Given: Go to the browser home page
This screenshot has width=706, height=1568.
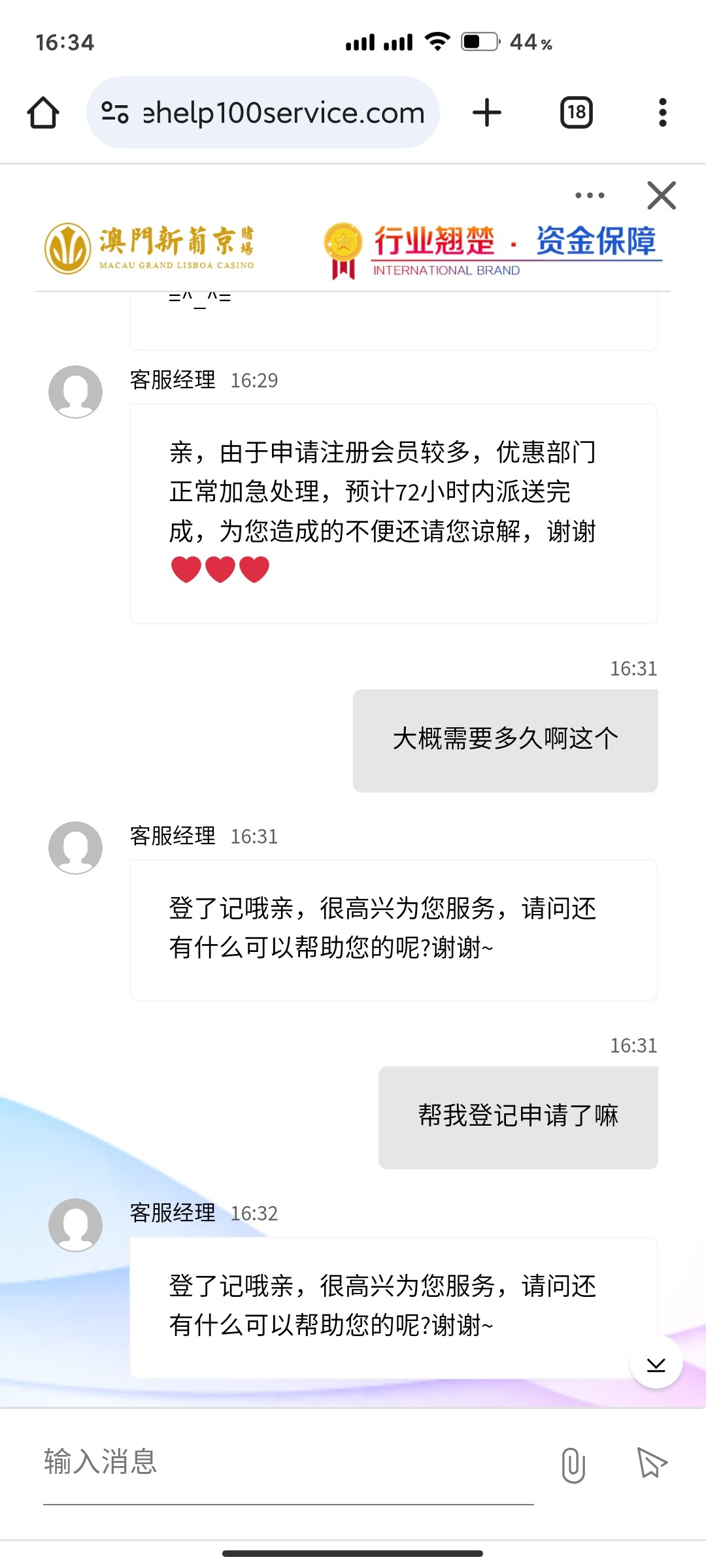Looking at the screenshot, I should coord(43,112).
